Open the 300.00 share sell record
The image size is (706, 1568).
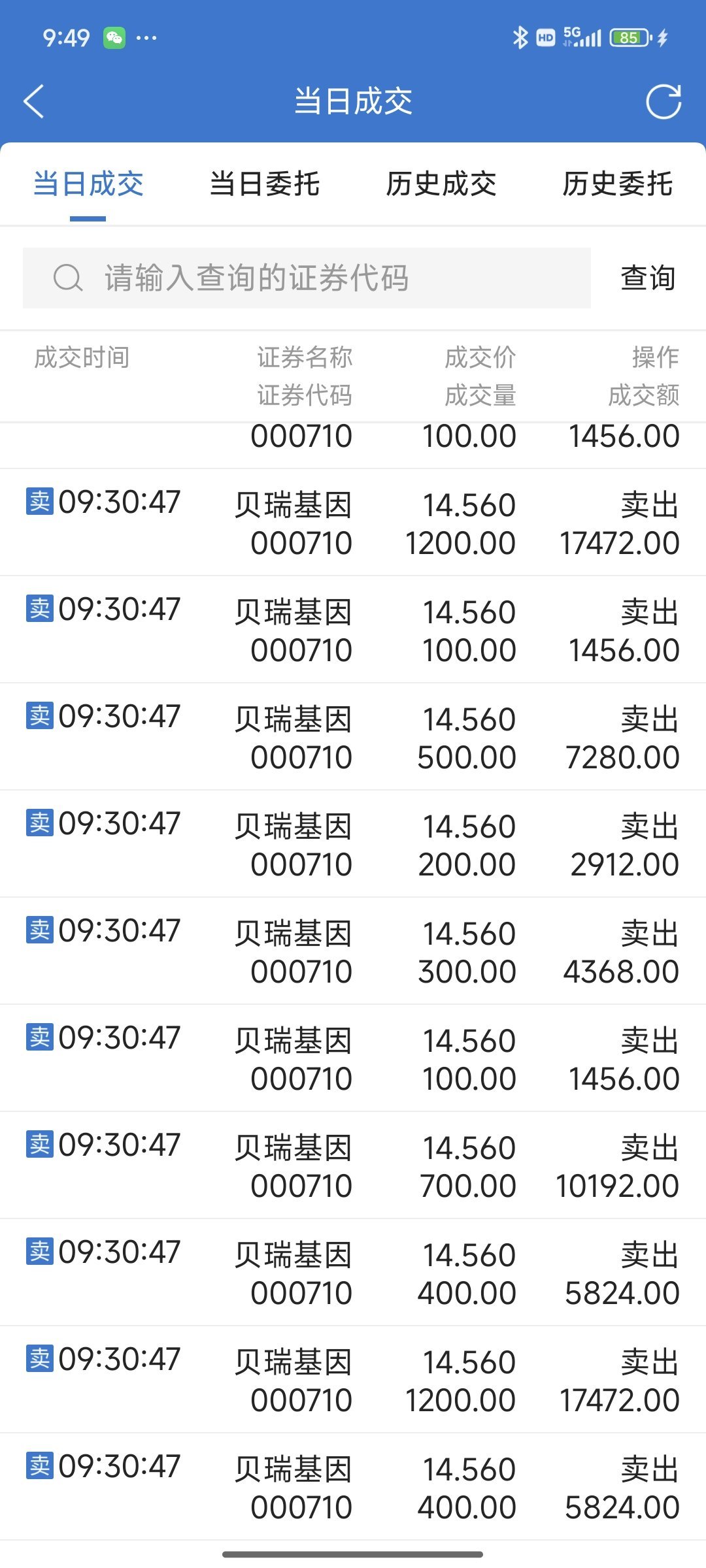click(x=353, y=951)
